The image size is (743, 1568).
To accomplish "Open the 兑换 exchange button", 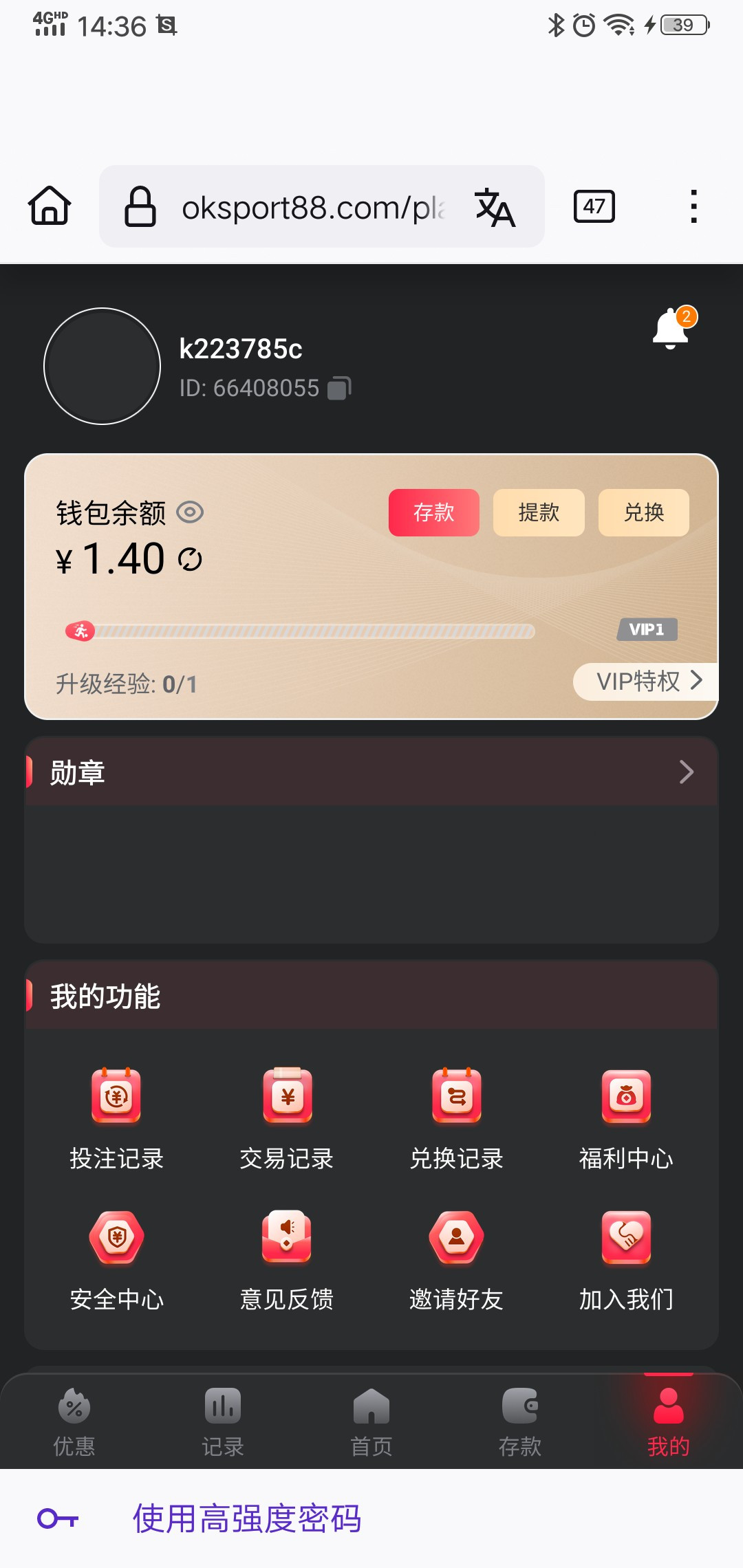I will tap(644, 512).
